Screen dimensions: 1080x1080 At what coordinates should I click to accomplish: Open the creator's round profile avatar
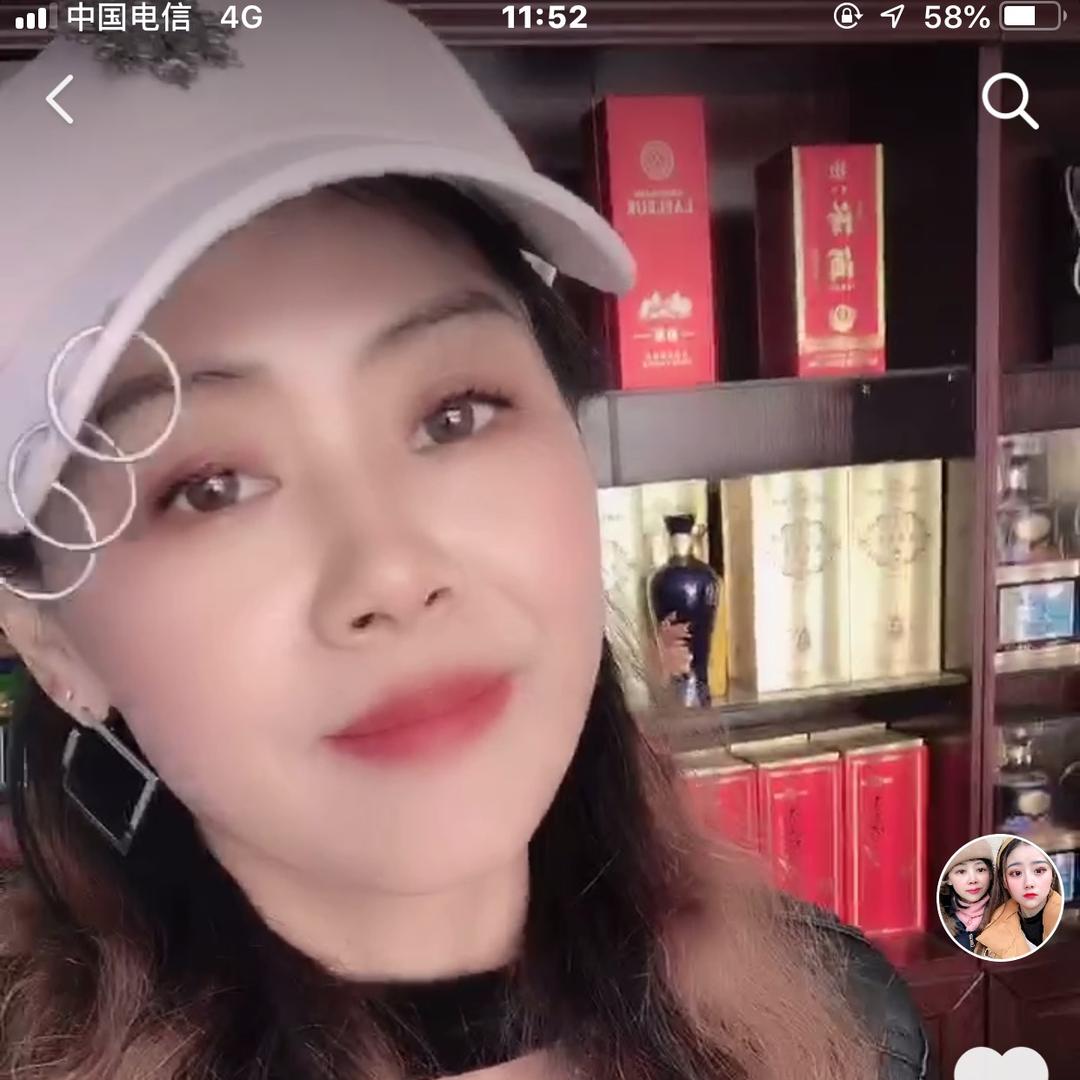[x=999, y=897]
